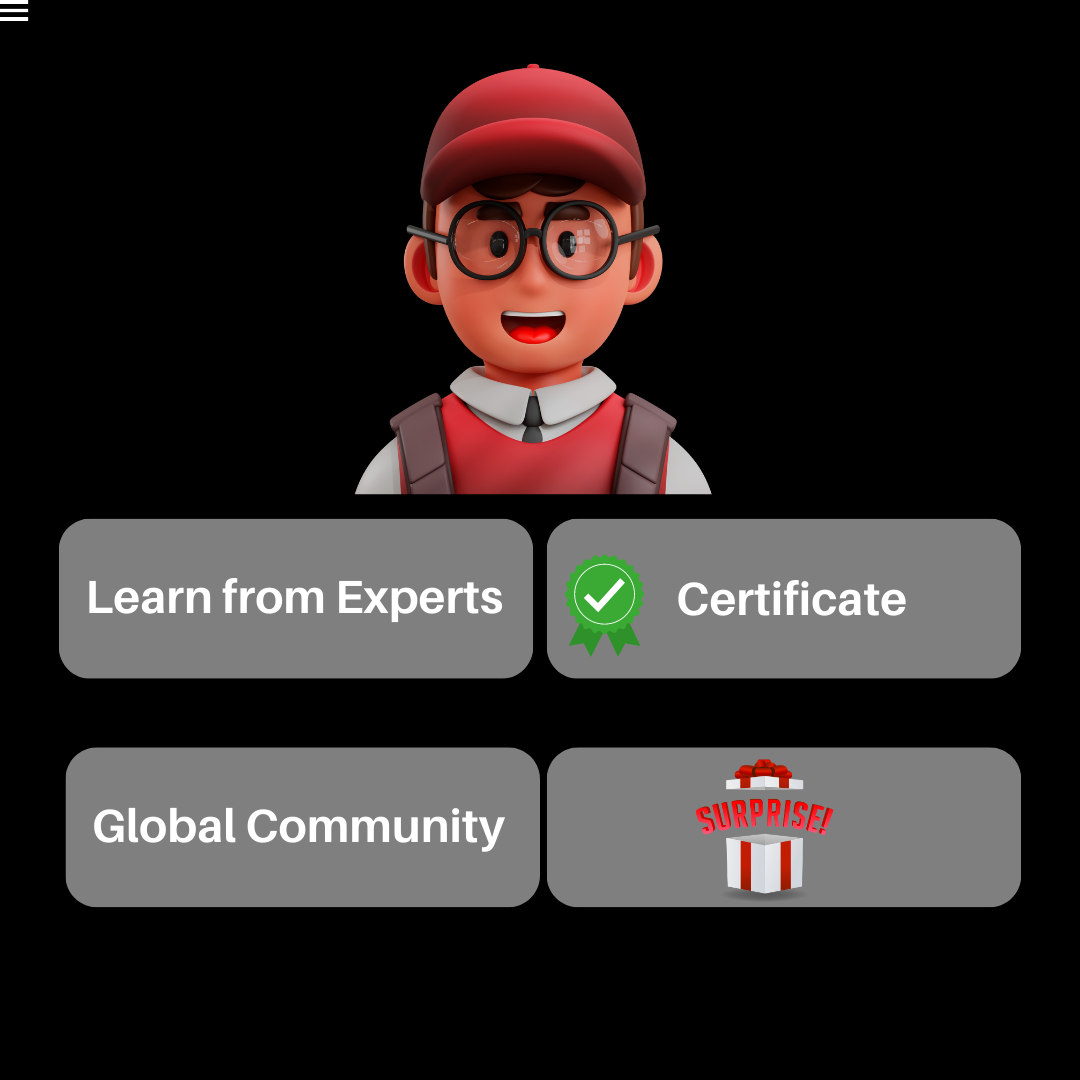
Task: Tap the Surprise gift card
Action: [x=783, y=827]
